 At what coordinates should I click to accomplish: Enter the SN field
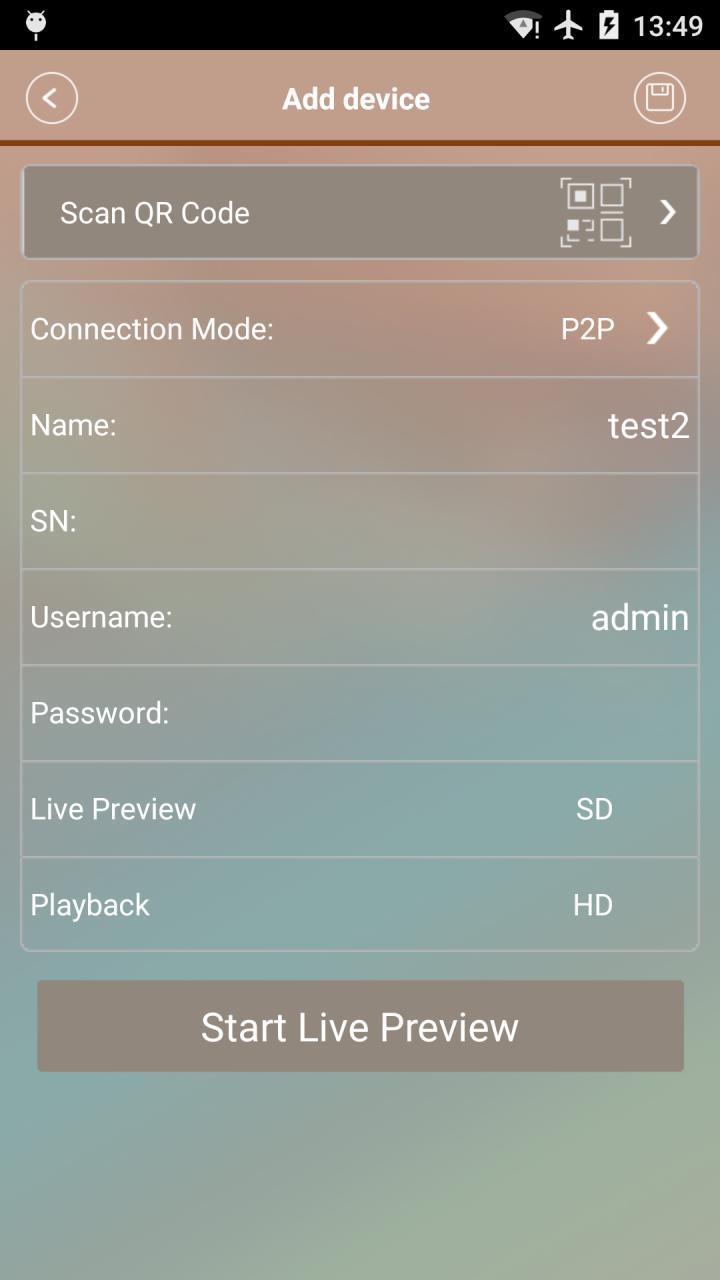click(400, 522)
